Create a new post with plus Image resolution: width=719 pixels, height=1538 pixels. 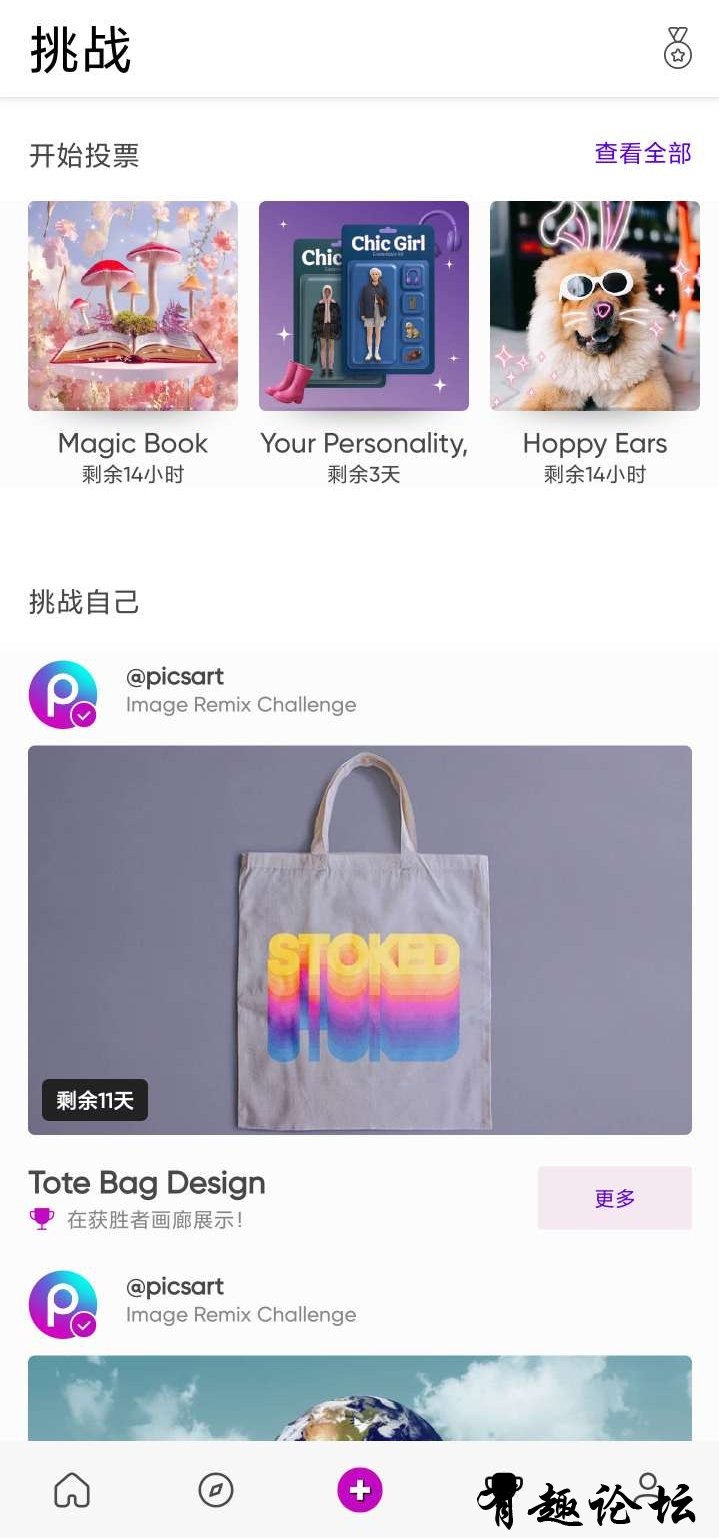click(x=360, y=1490)
